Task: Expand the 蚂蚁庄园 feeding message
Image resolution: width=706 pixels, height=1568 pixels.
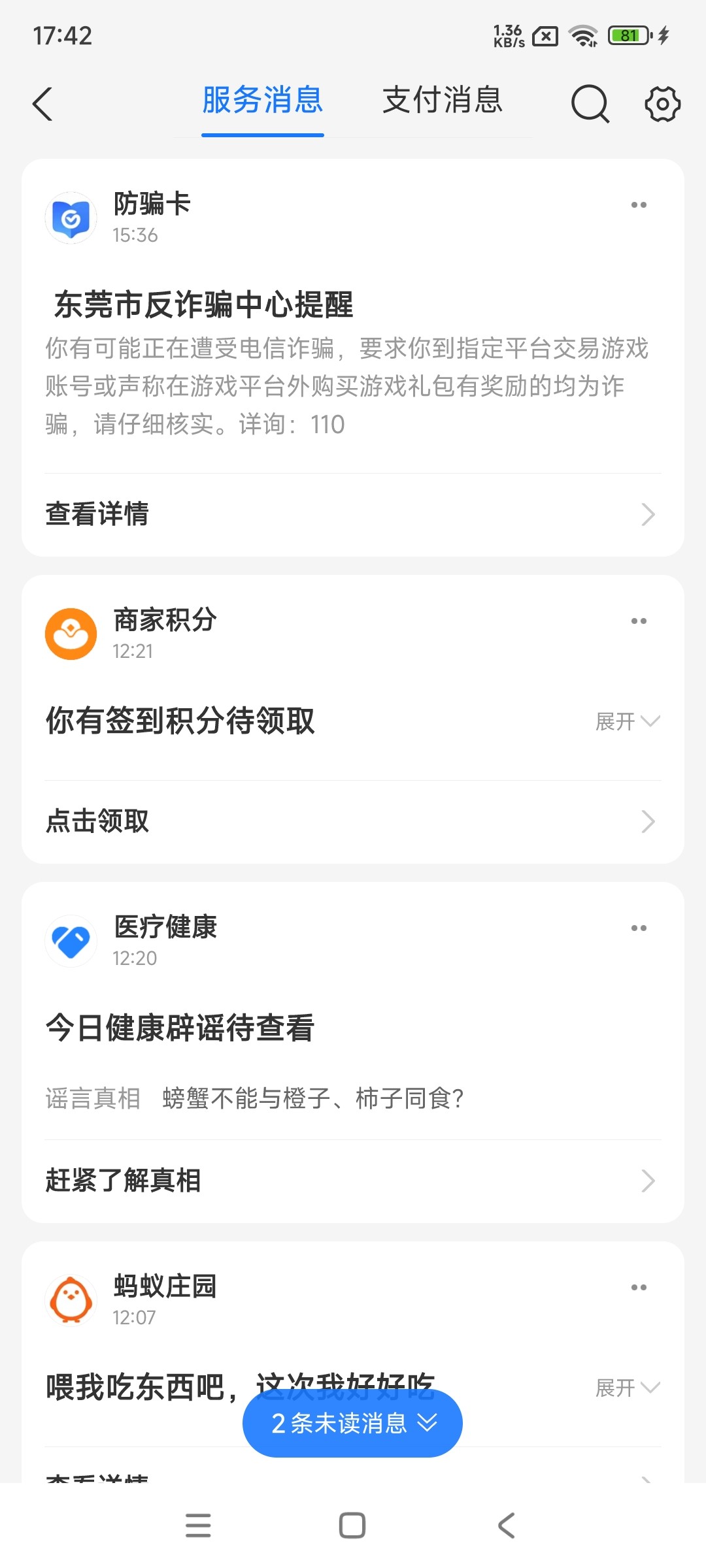Action: tap(627, 1388)
